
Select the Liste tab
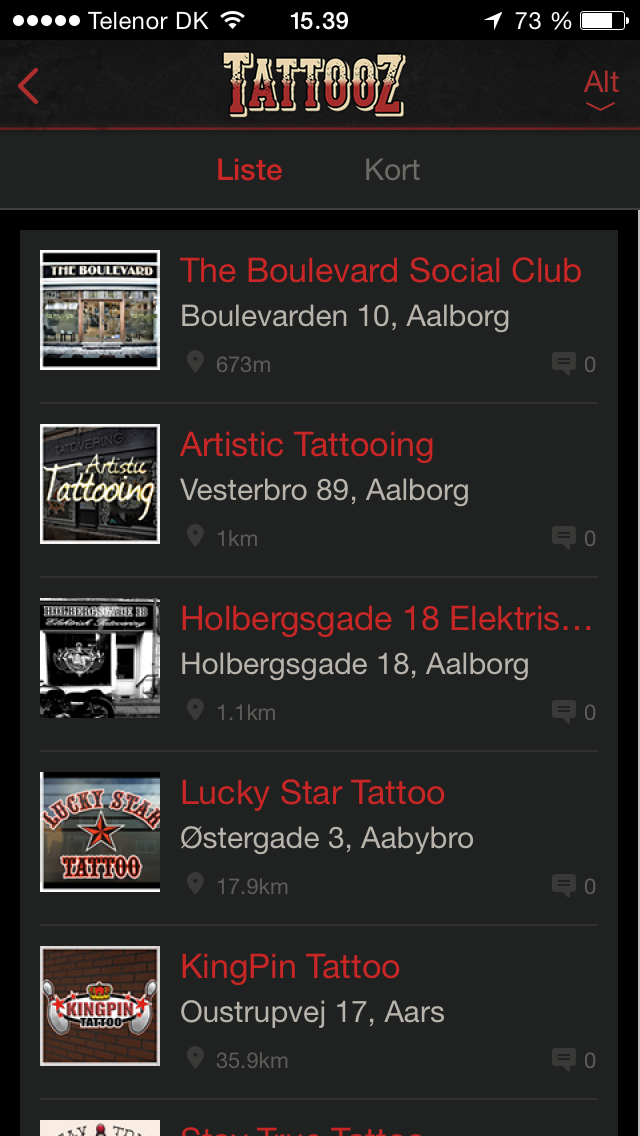pyautogui.click(x=249, y=170)
